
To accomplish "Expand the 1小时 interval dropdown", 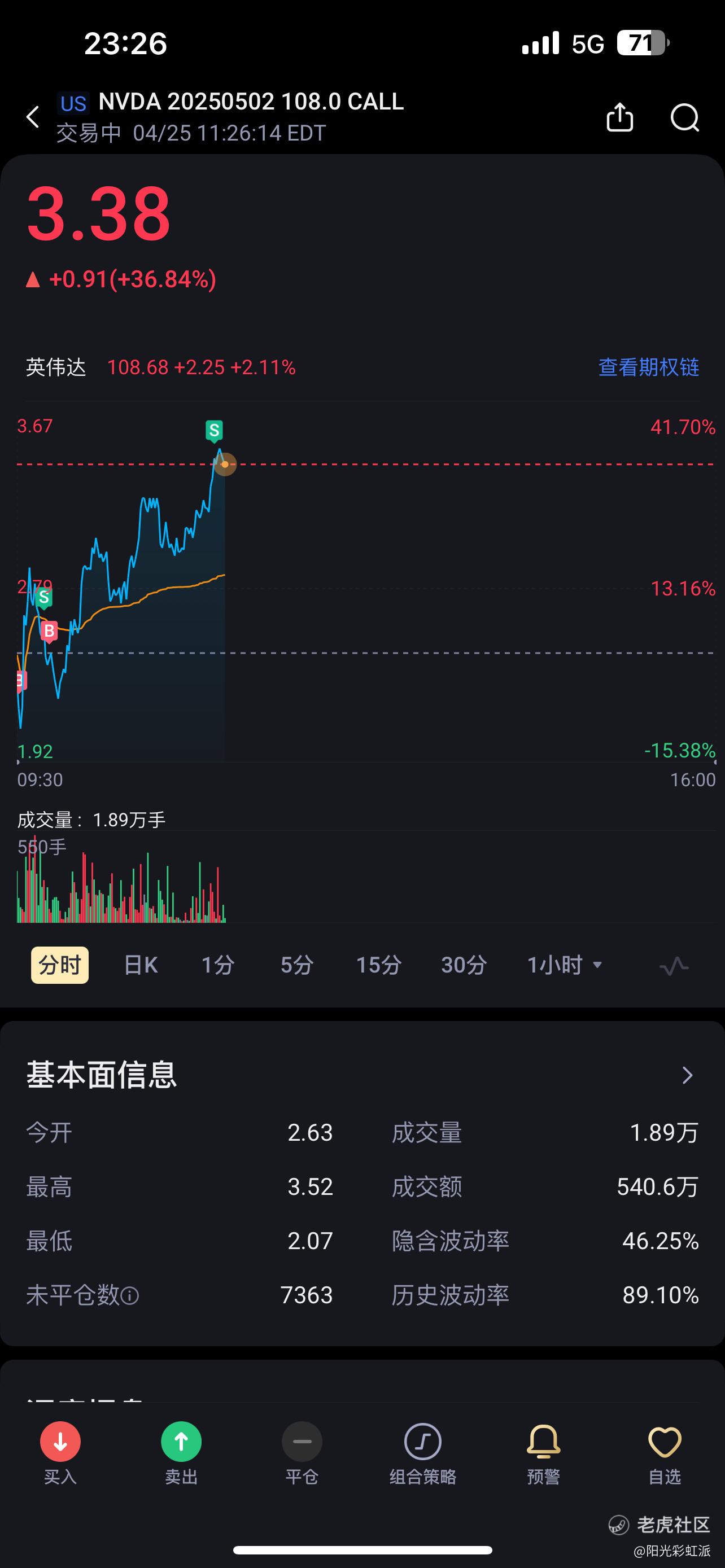I will coord(564,965).
